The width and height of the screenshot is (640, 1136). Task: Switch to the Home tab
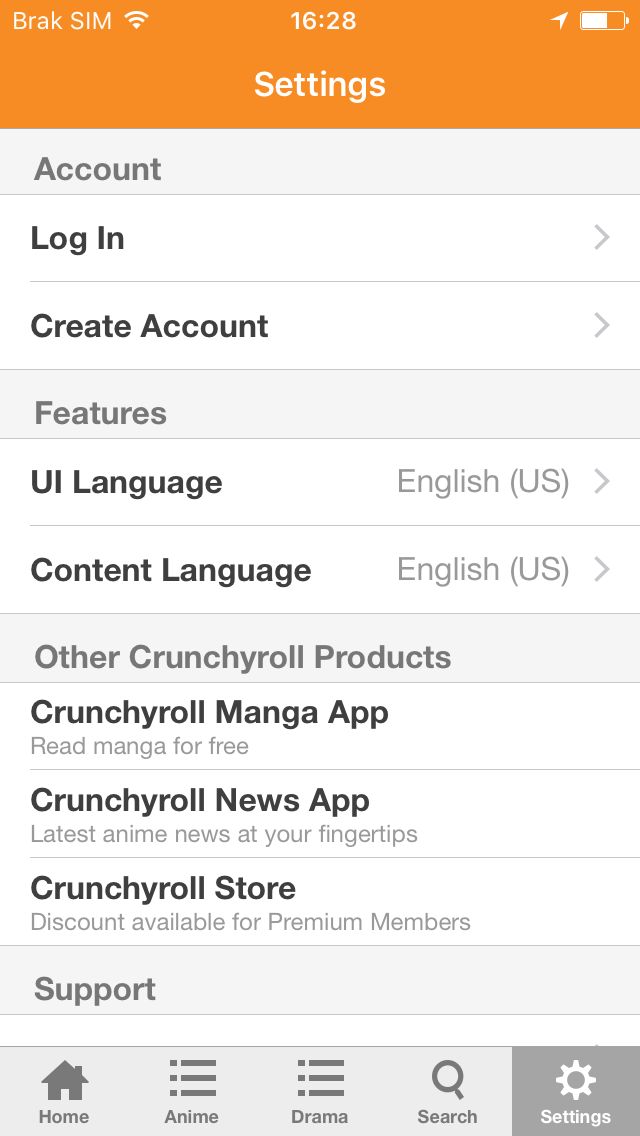click(65, 1091)
